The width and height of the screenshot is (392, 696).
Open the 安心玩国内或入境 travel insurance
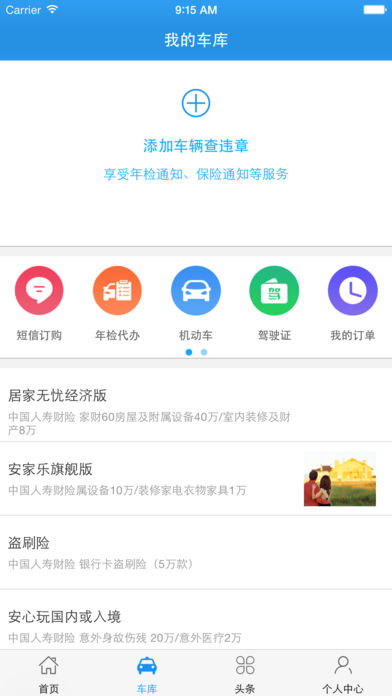pos(196,620)
